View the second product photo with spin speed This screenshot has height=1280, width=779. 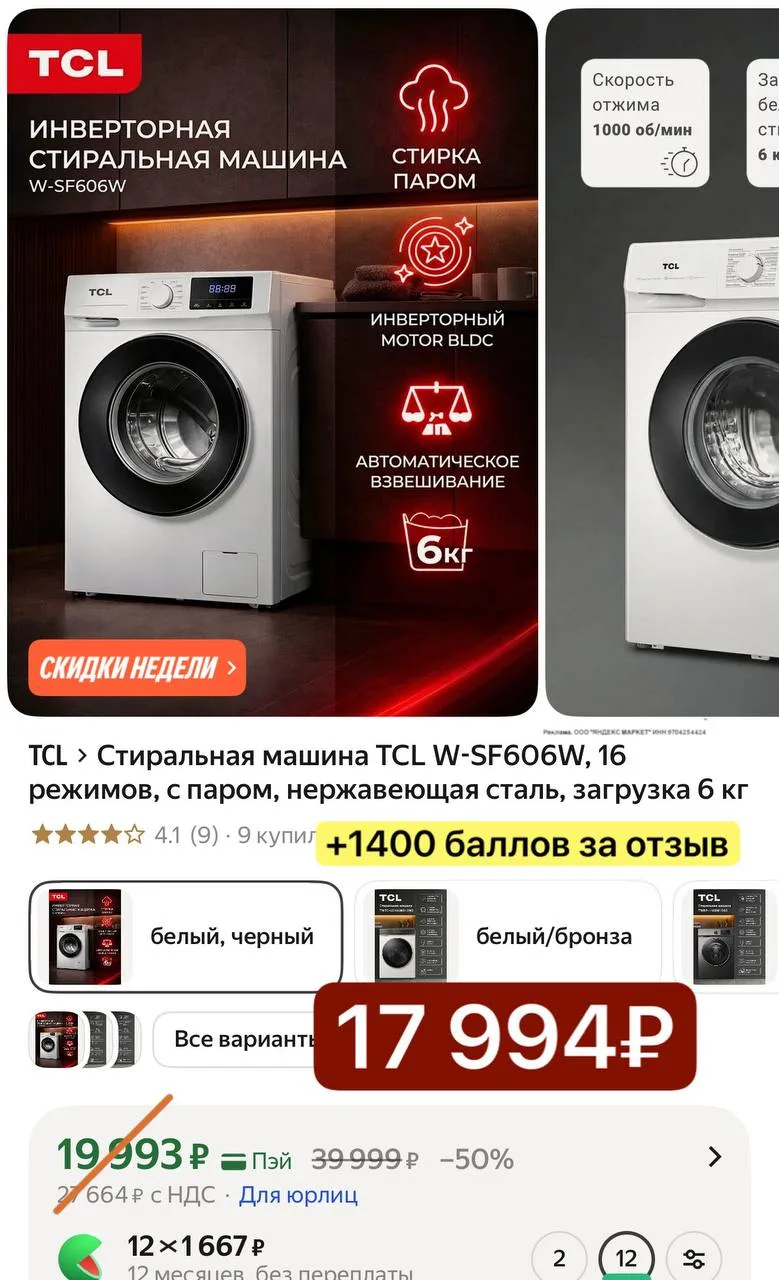point(662,362)
